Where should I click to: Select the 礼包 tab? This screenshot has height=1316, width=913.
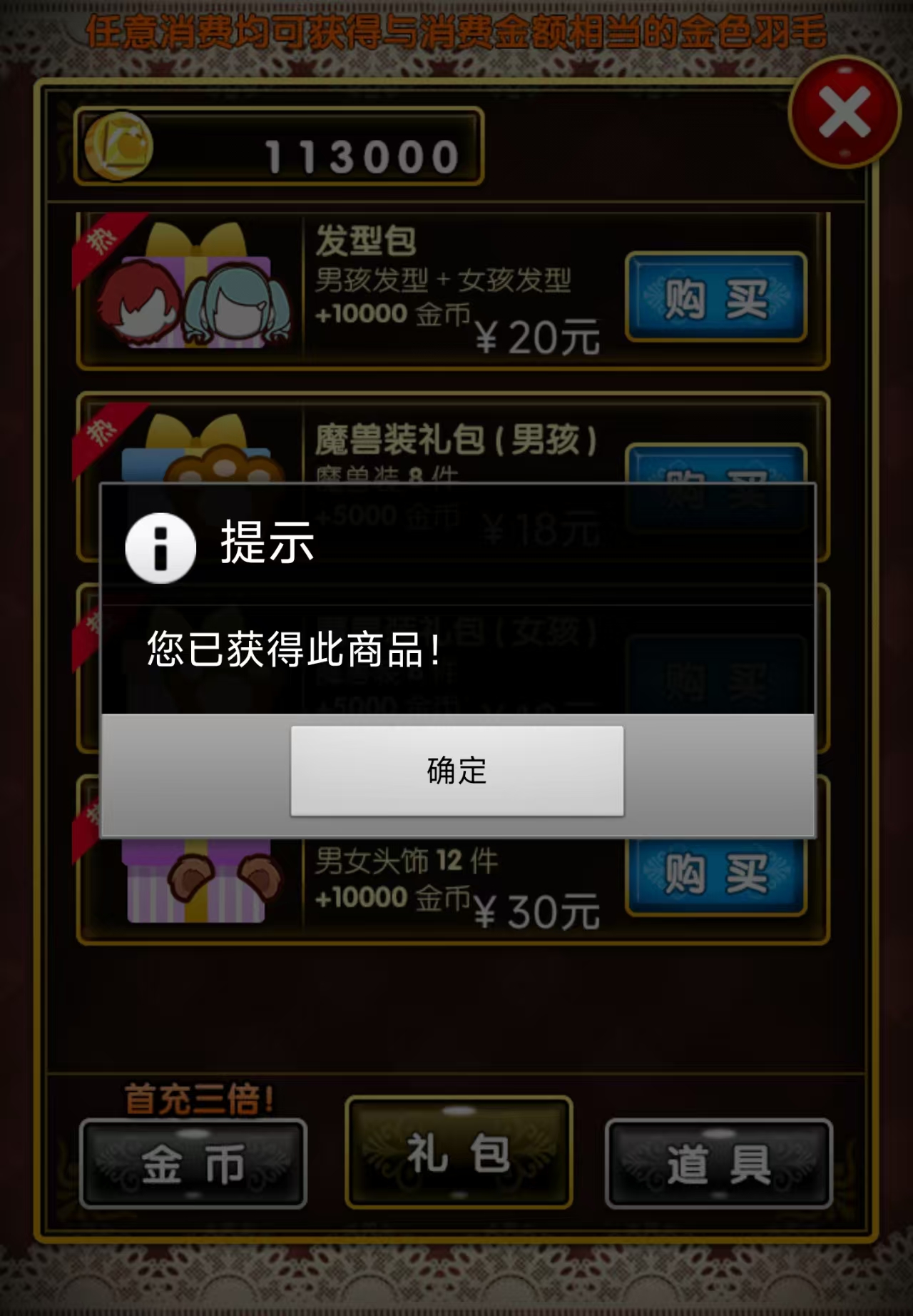point(459,1153)
